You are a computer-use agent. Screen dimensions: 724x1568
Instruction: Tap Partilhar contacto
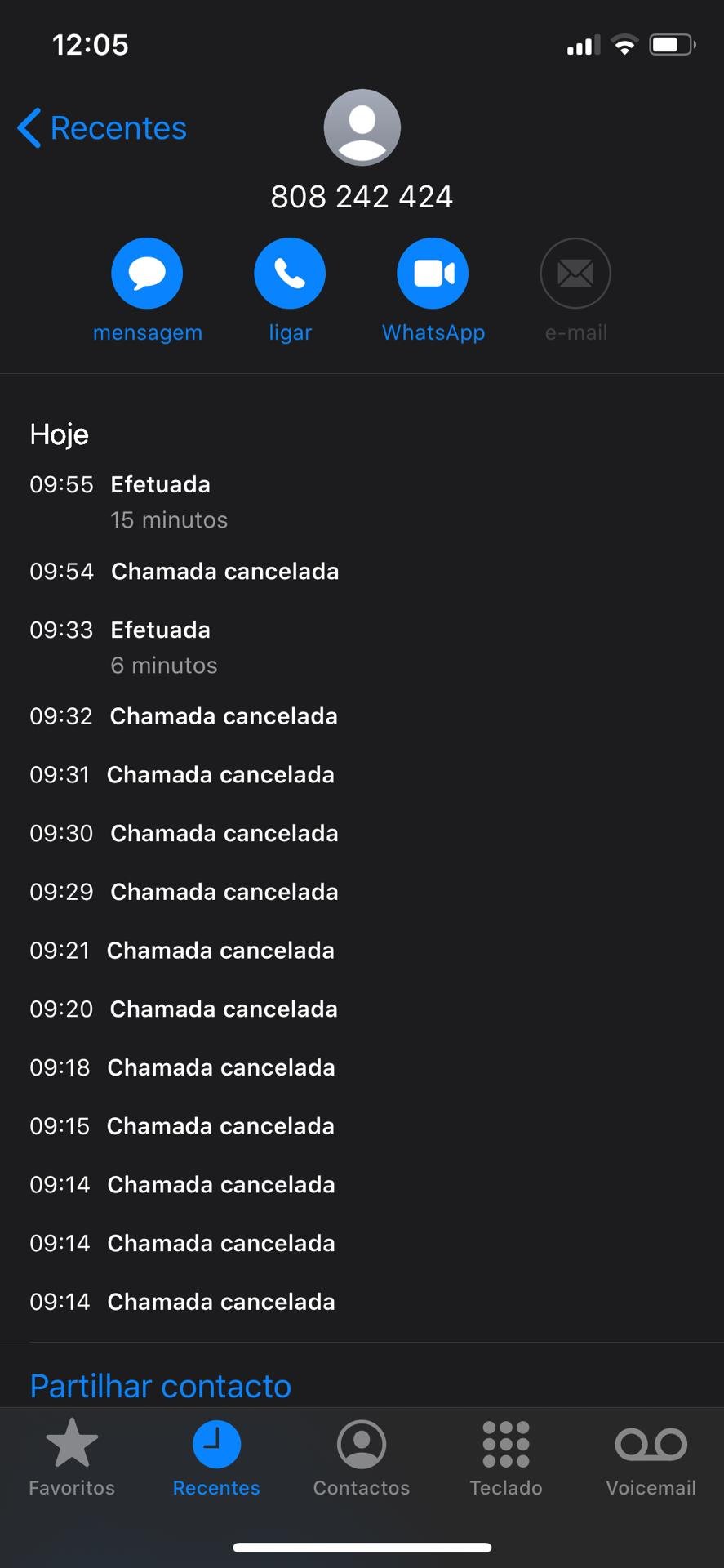click(161, 1386)
